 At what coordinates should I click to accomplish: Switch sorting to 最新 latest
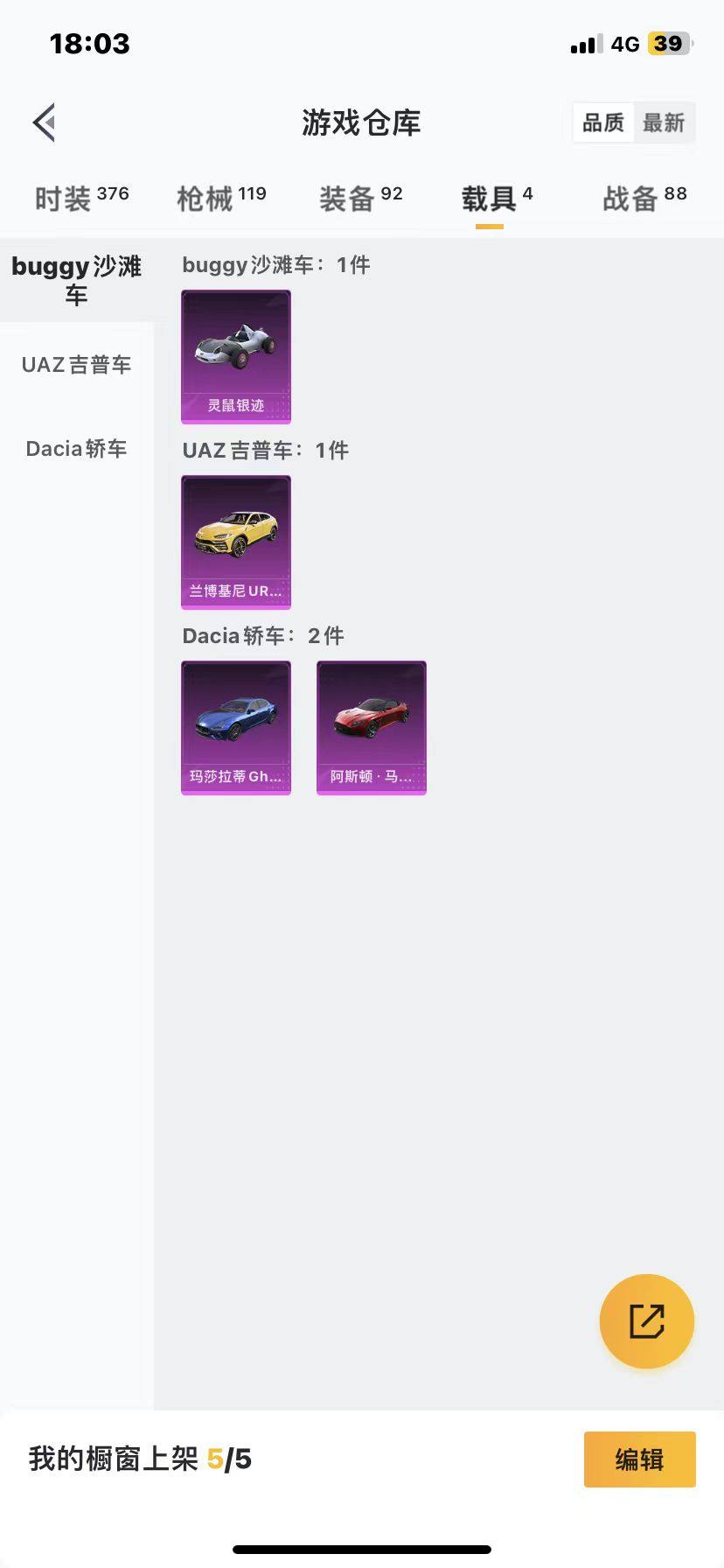665,122
